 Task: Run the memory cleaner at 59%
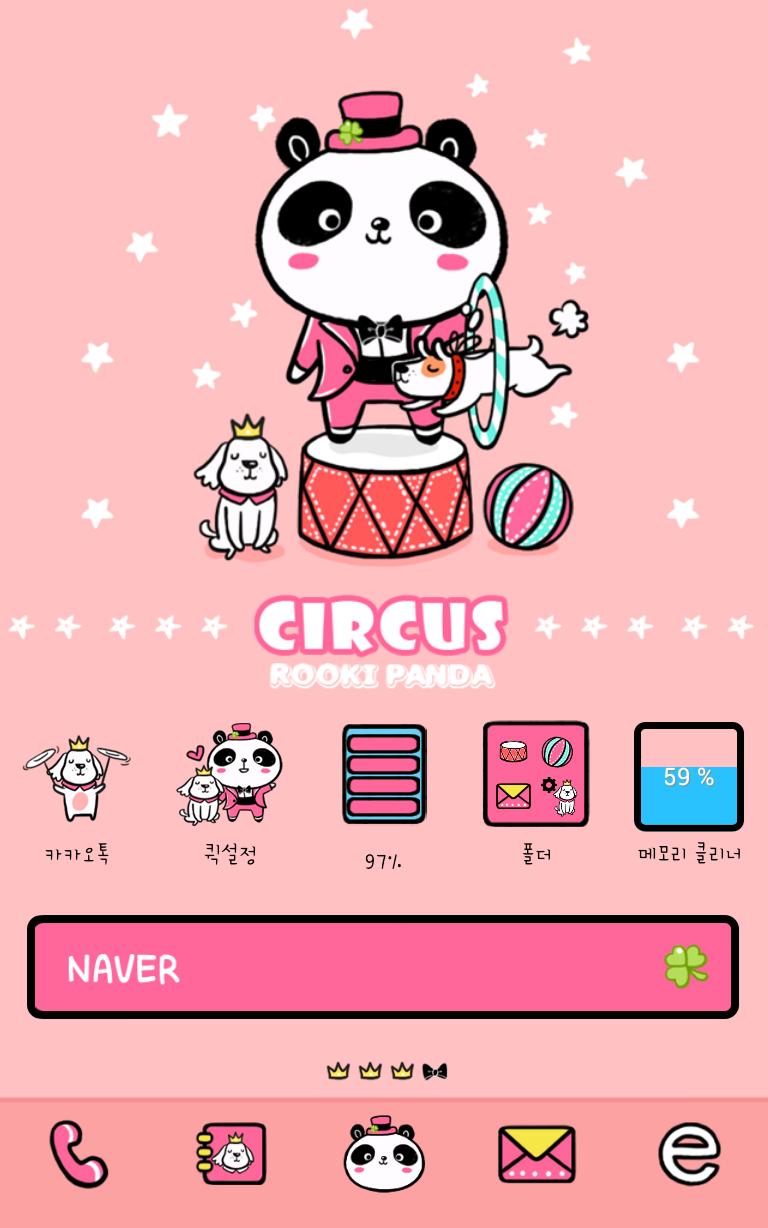click(x=689, y=776)
